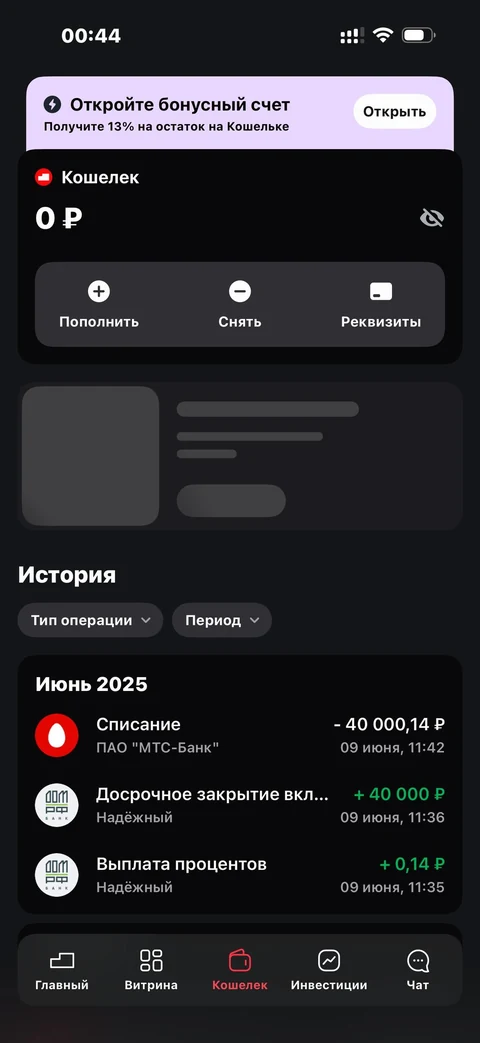
Task: Toggle balance visibility with the eye icon
Action: [x=432, y=218]
